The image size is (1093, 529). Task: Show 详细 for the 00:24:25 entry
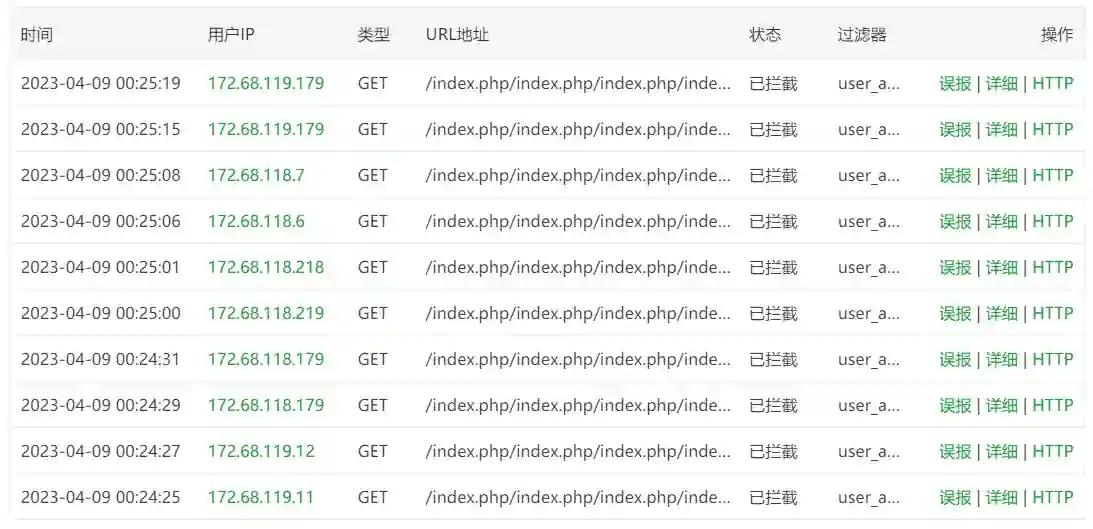(1001, 498)
